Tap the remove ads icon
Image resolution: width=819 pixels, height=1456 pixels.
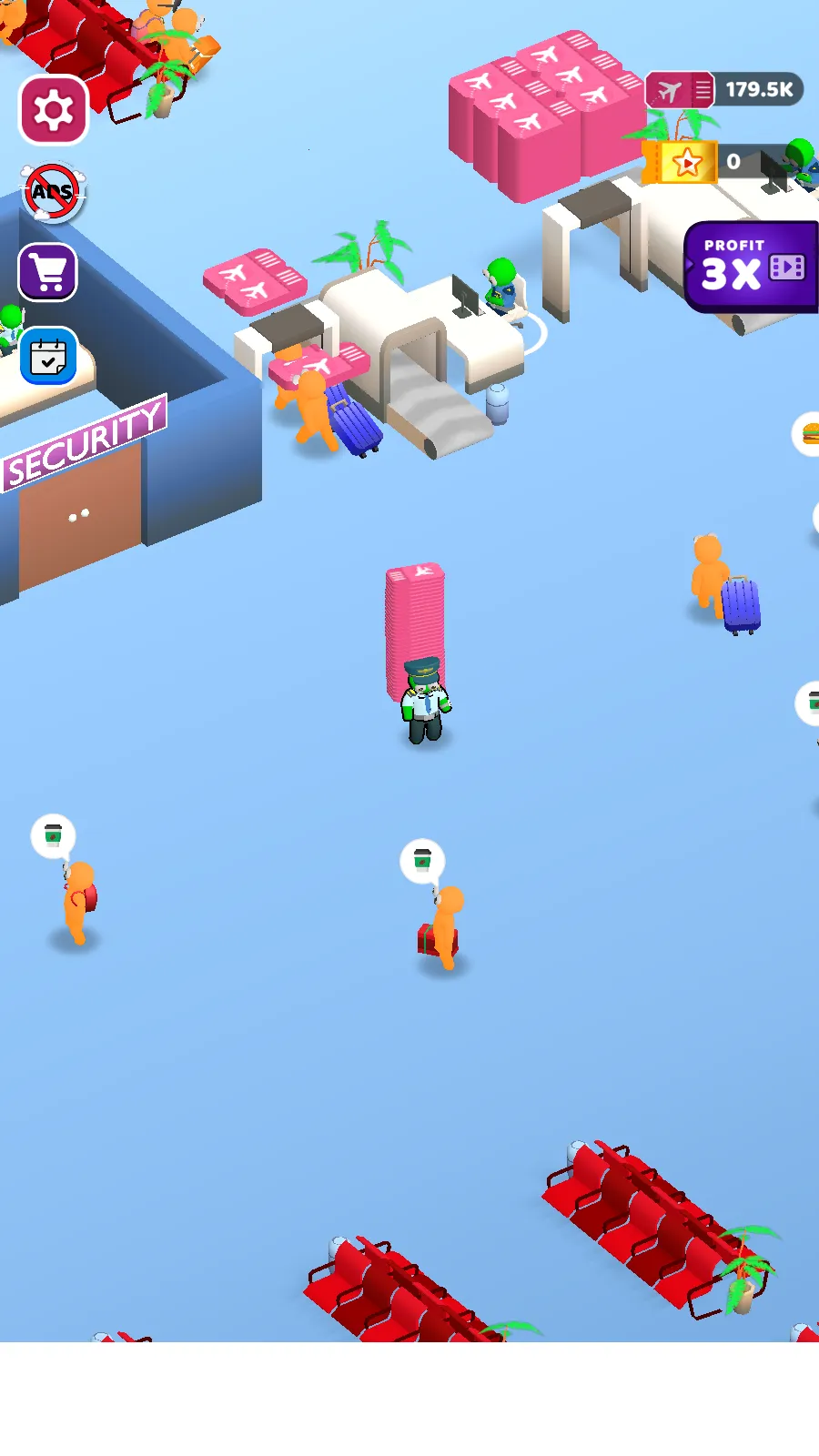point(53,192)
